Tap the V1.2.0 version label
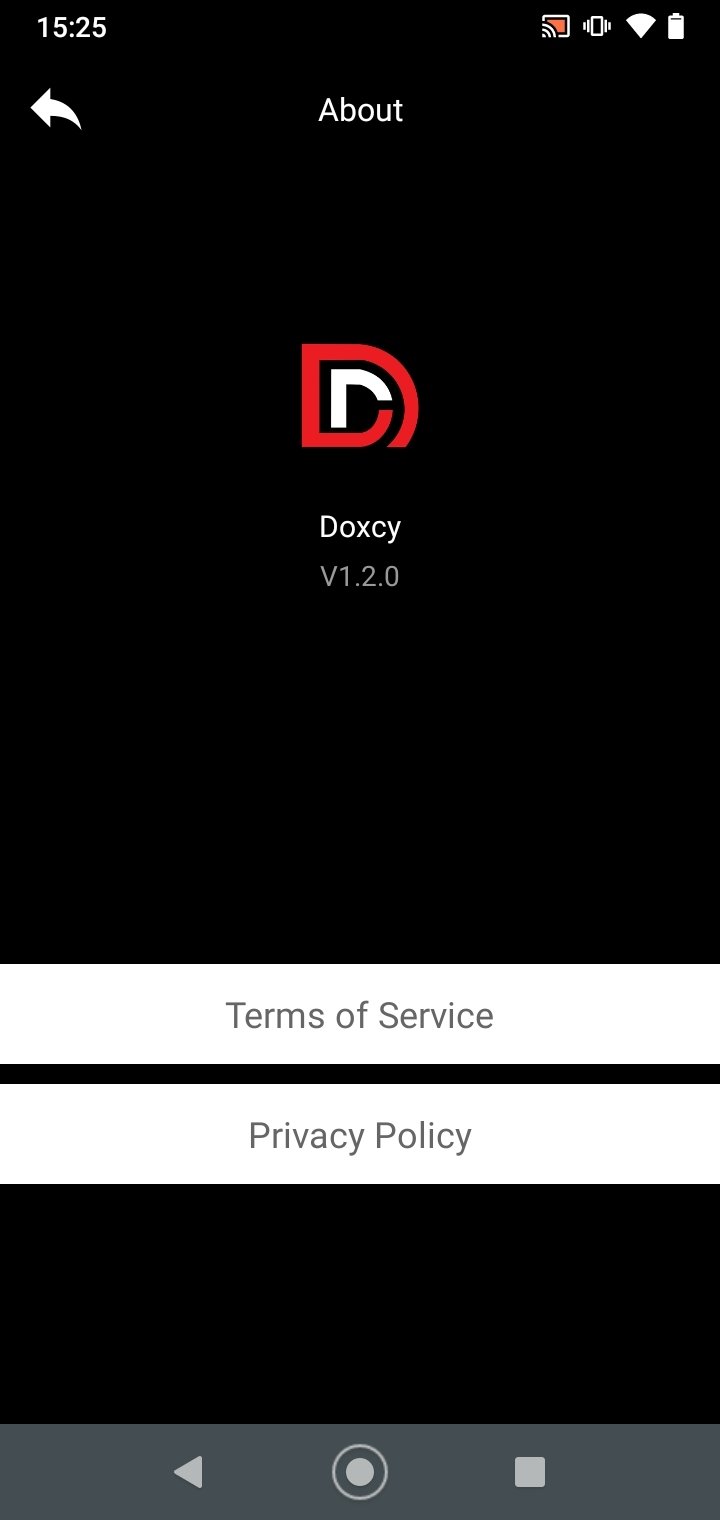Viewport: 720px width, 1520px height. pos(360,575)
